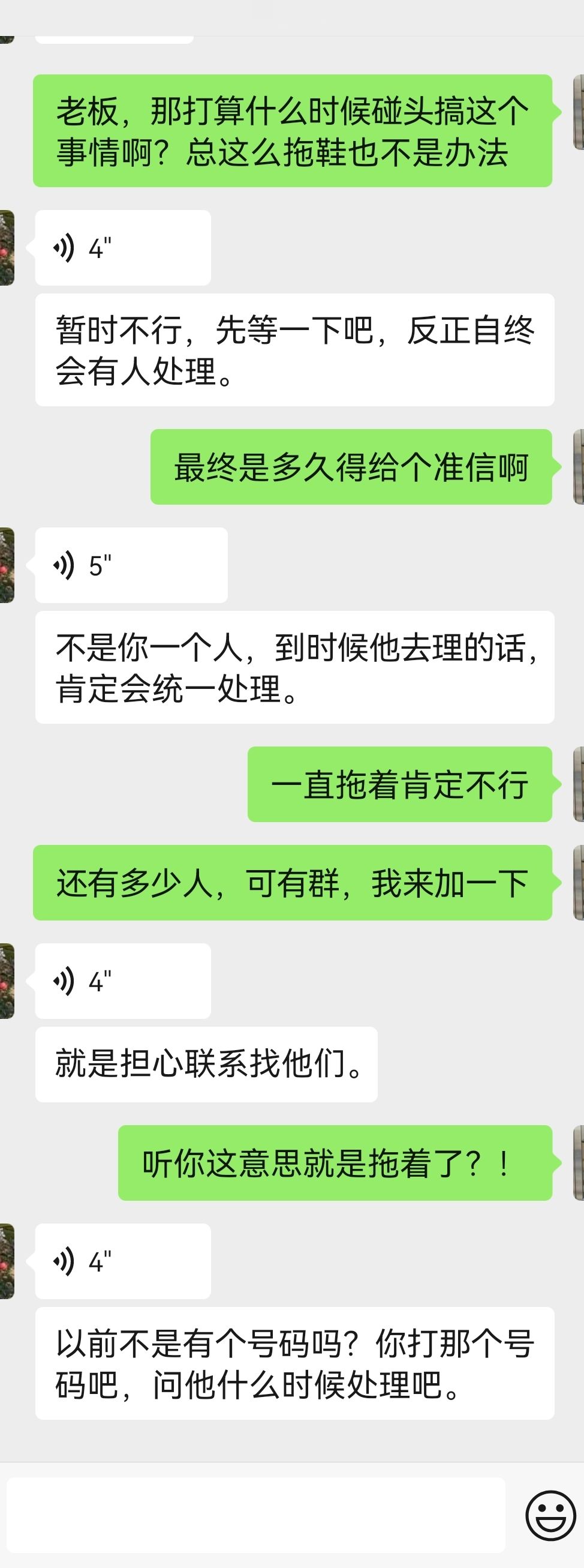Play the 4" voice message above "以前不是有个号码吗"
Screen dimensions: 584x1568
click(123, 1262)
